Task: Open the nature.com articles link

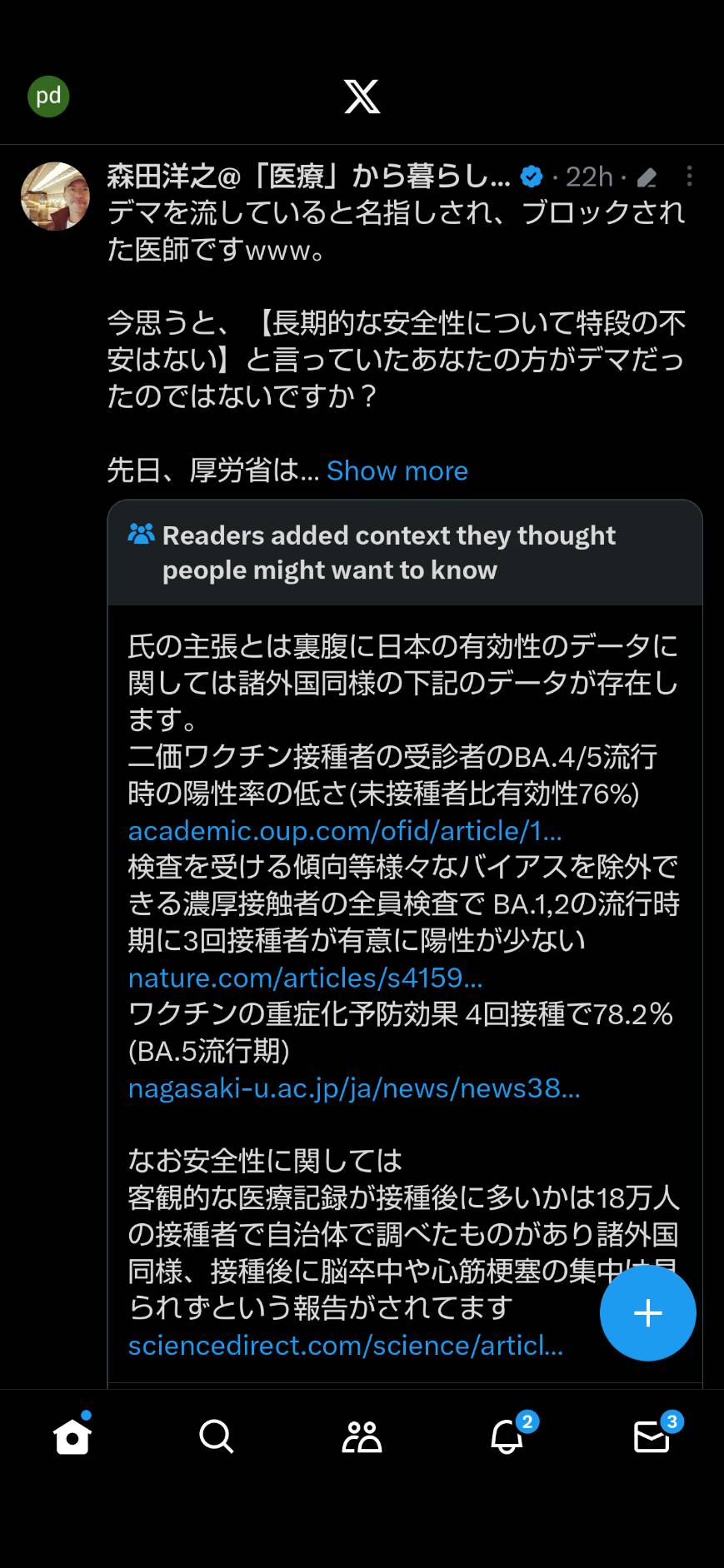Action: click(306, 977)
